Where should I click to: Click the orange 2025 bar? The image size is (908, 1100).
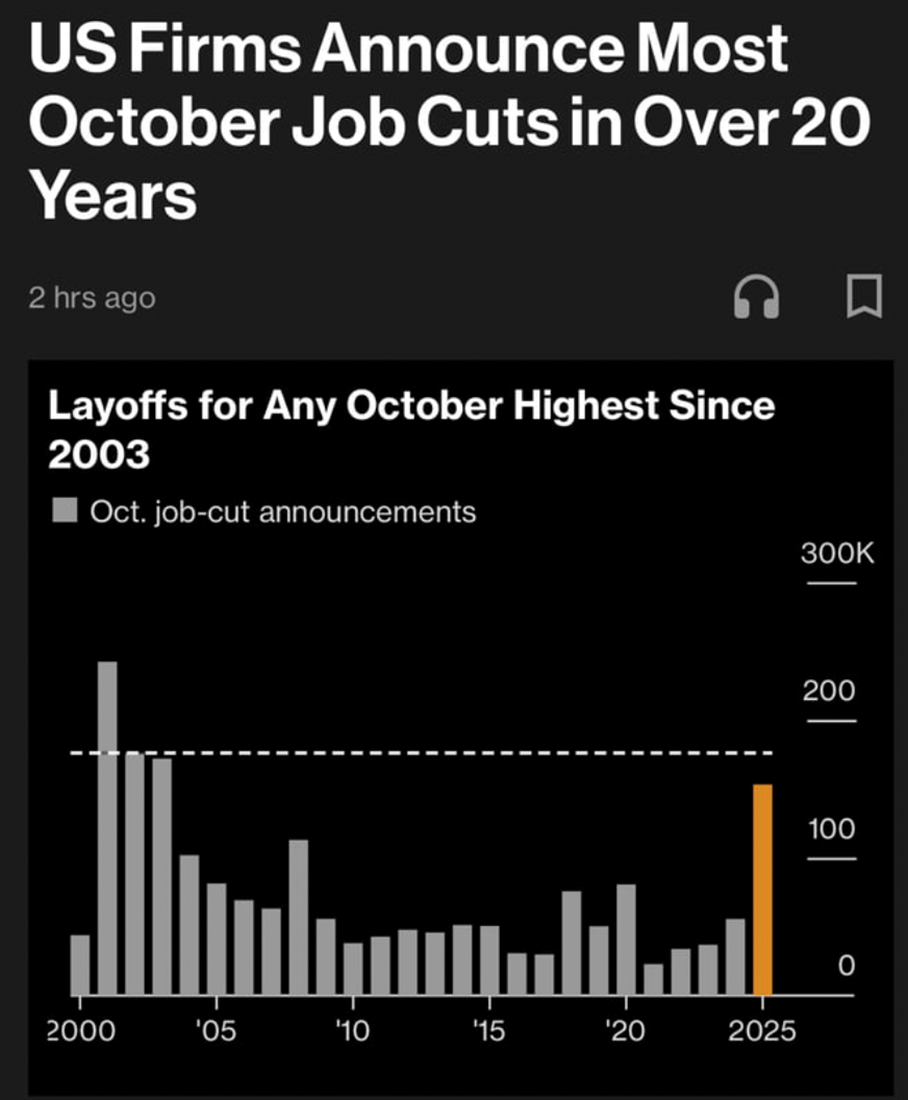763,890
